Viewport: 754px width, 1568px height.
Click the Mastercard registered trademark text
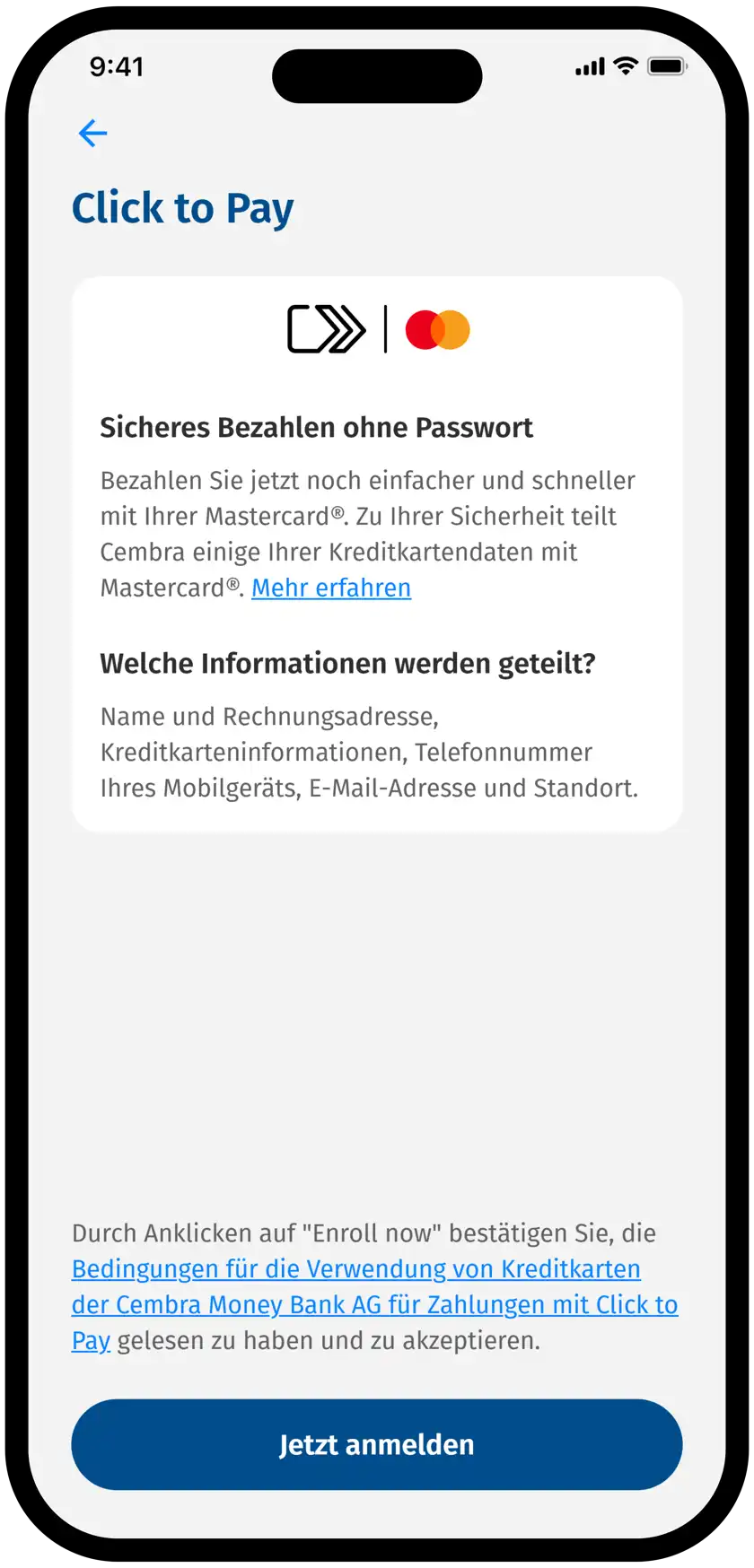click(x=171, y=588)
